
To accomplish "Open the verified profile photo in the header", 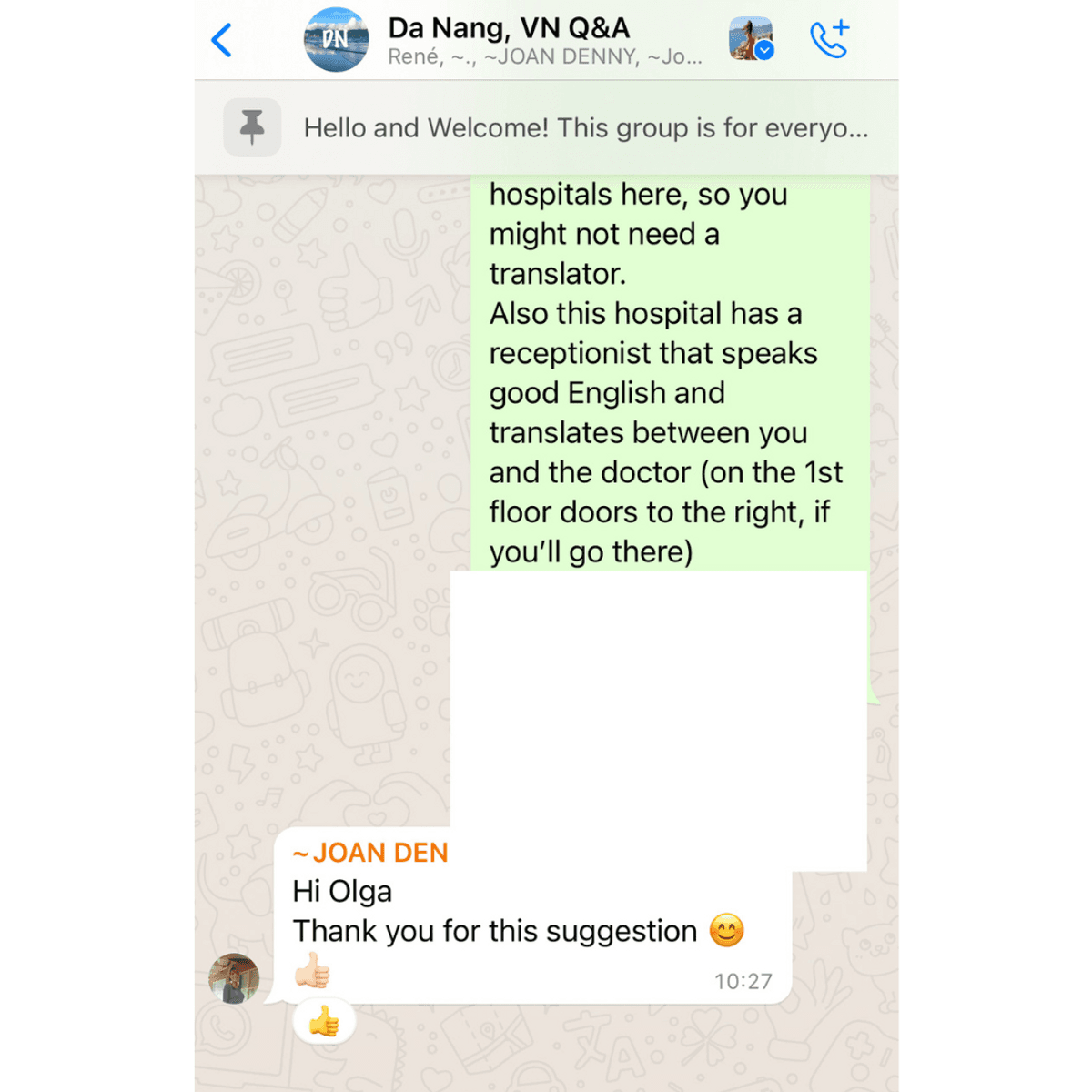I will click(x=751, y=40).
